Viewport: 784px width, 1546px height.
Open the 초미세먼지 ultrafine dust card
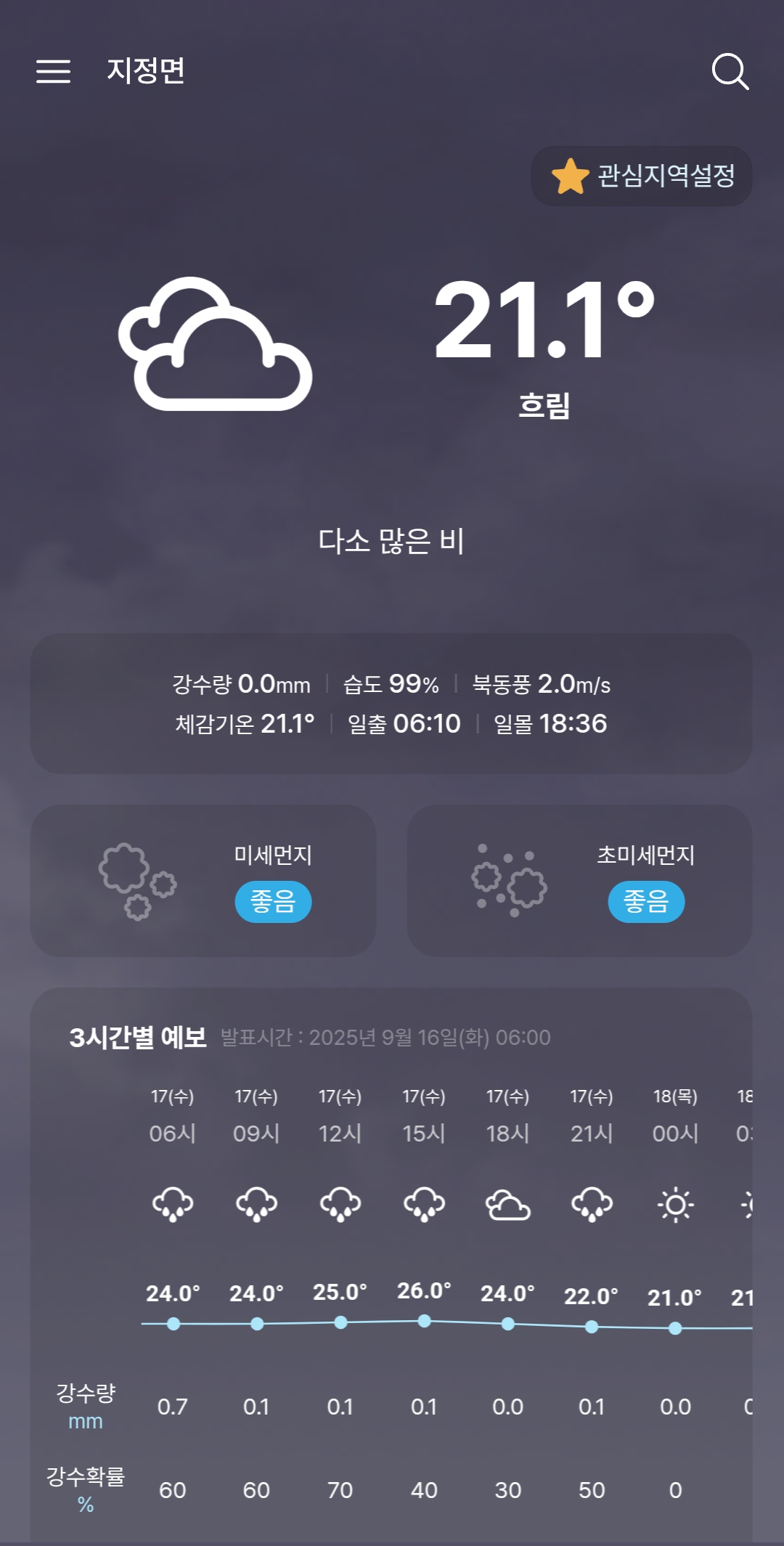pos(579,880)
